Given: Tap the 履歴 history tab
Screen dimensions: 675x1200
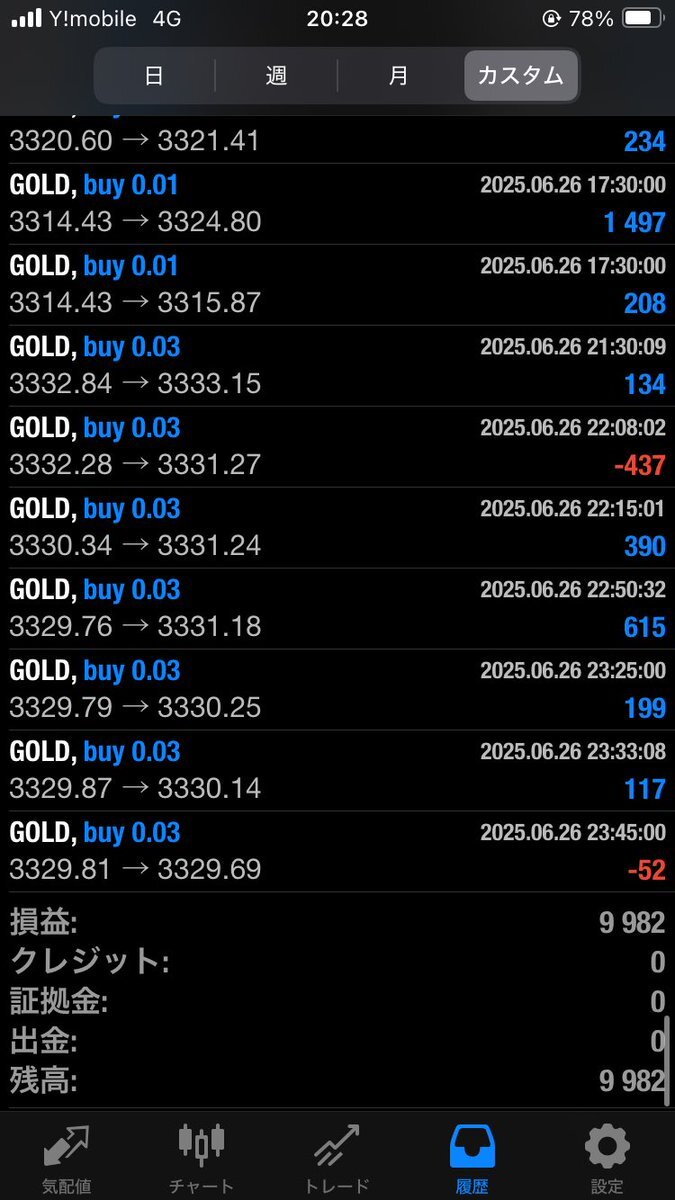Looking at the screenshot, I should click(x=472, y=1158).
